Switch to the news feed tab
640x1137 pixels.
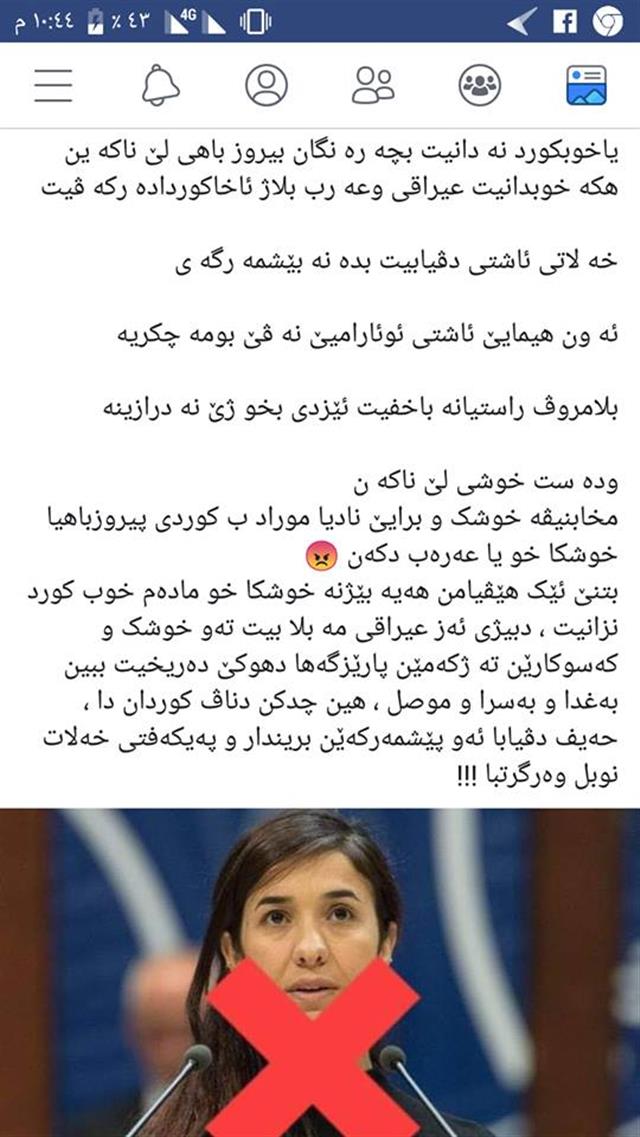586,85
